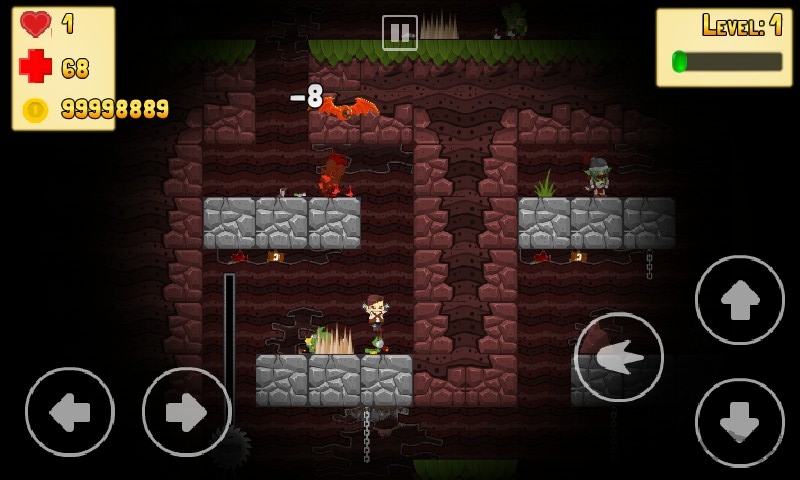Pause the game
This screenshot has width=800, height=480.
coord(399,33)
